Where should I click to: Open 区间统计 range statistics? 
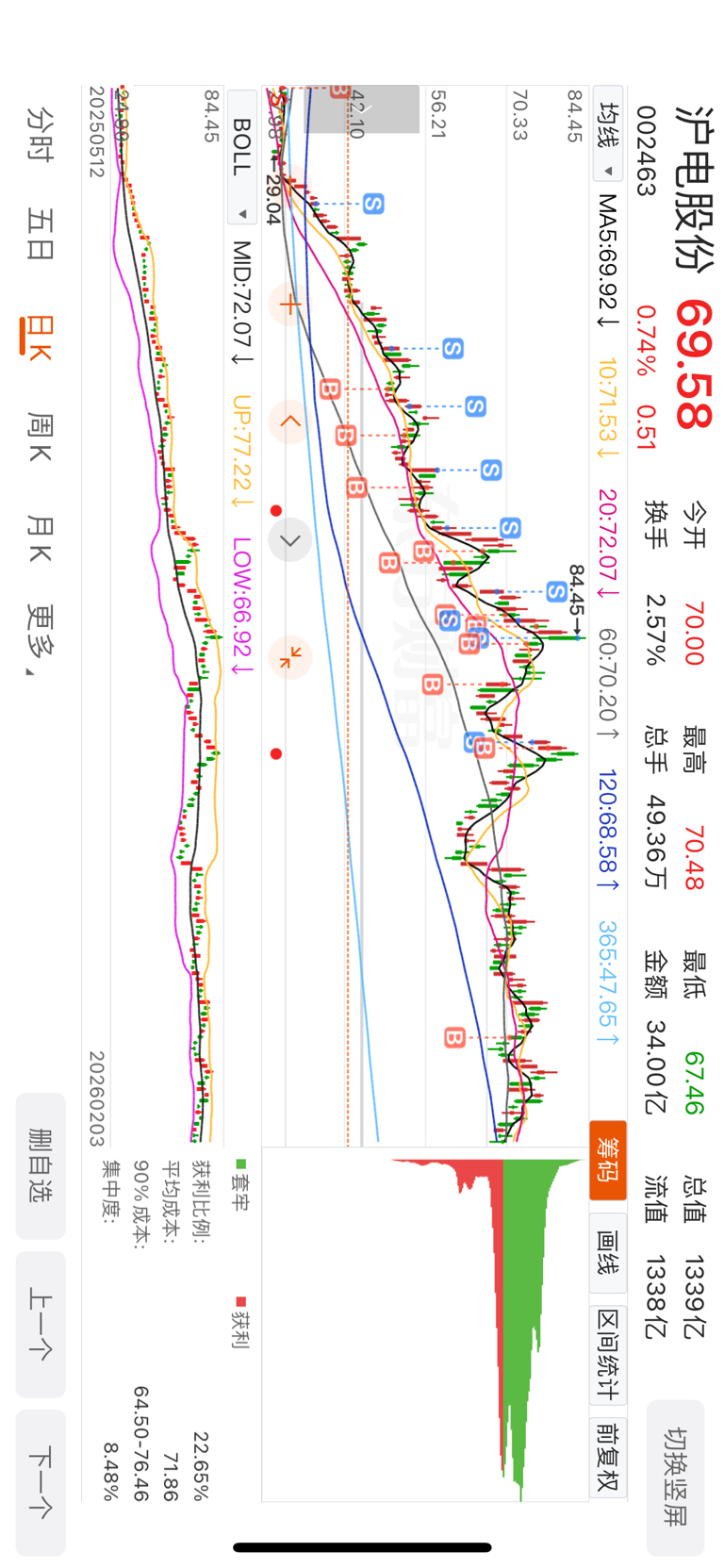[x=608, y=1354]
